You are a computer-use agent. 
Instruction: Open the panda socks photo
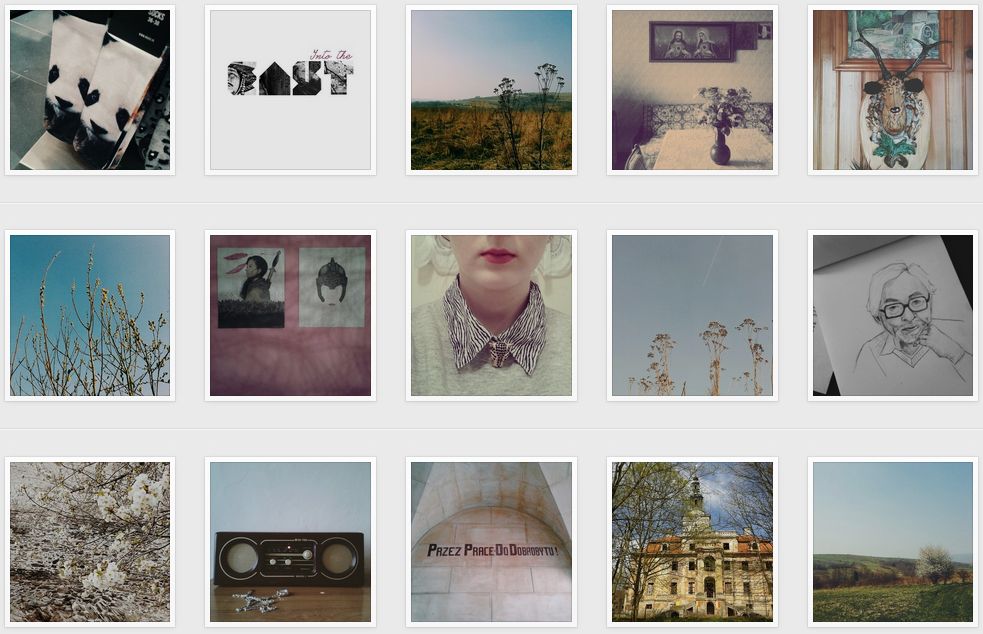point(90,90)
